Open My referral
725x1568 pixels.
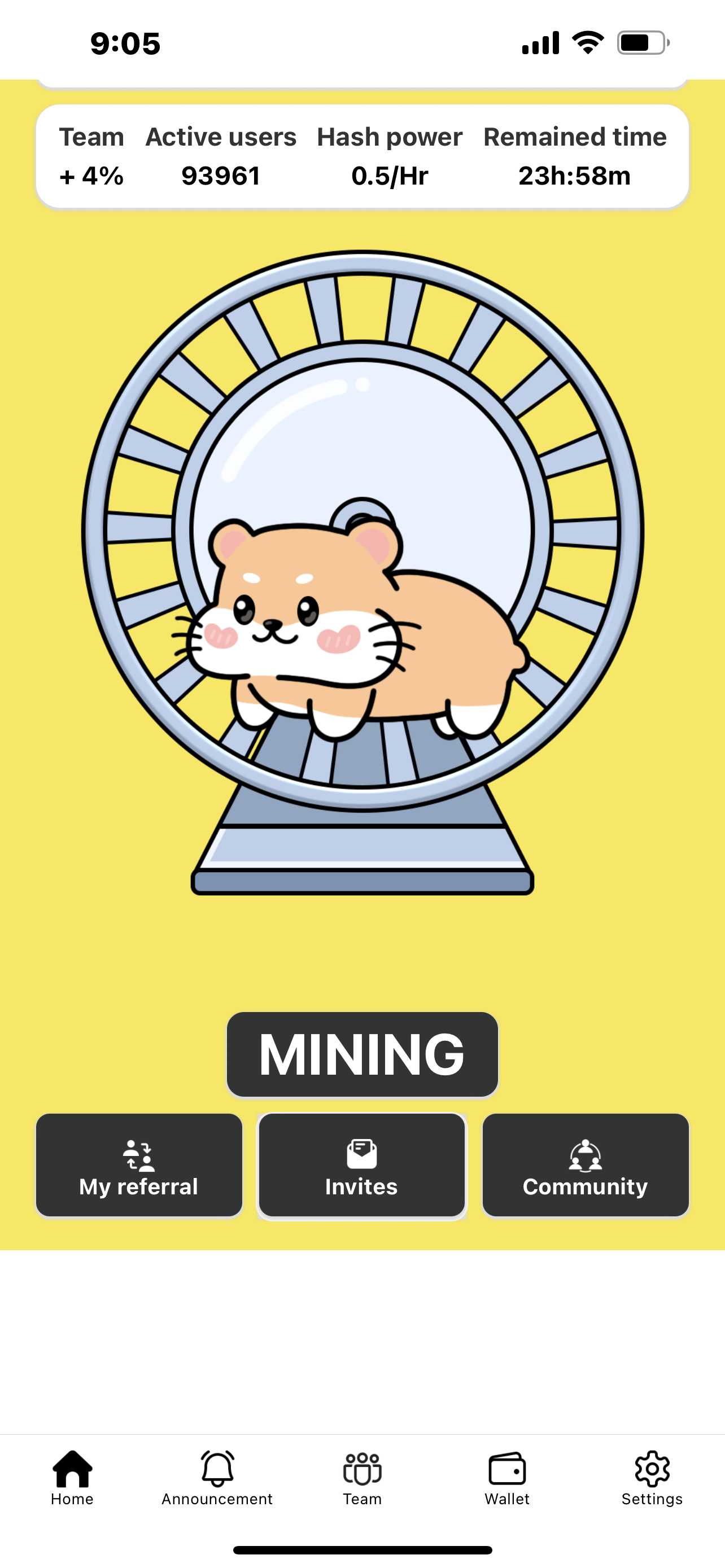[139, 1165]
